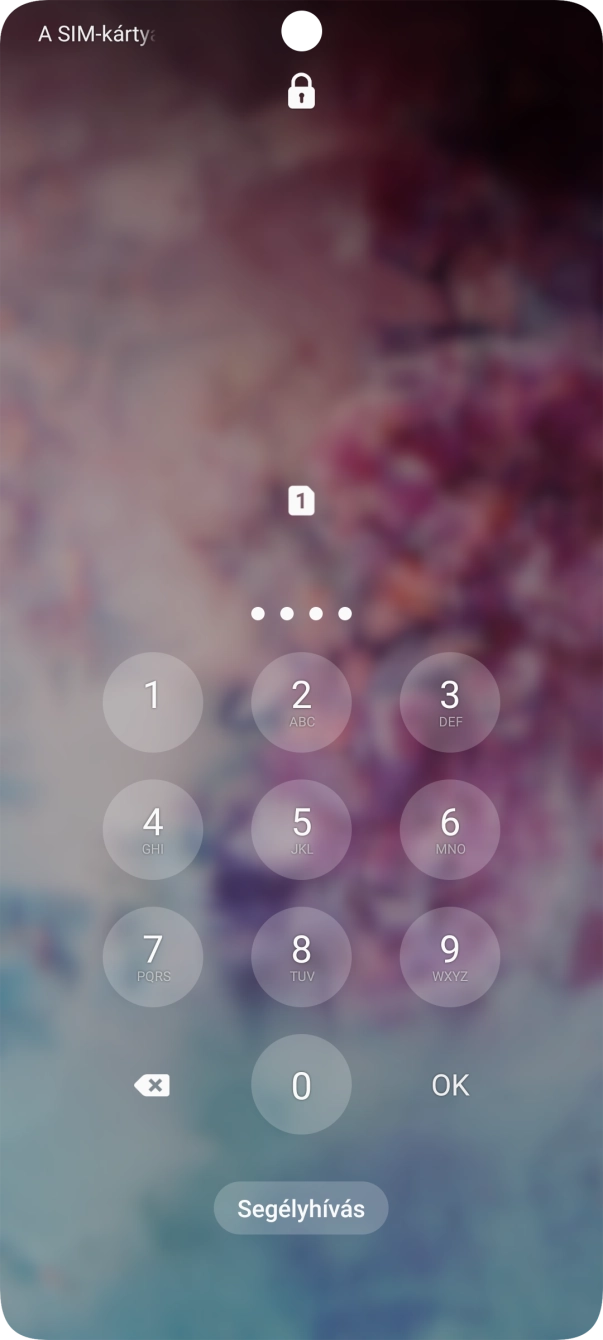This screenshot has width=603, height=1340.
Task: Tap the 6 MNO key
Action: point(450,829)
